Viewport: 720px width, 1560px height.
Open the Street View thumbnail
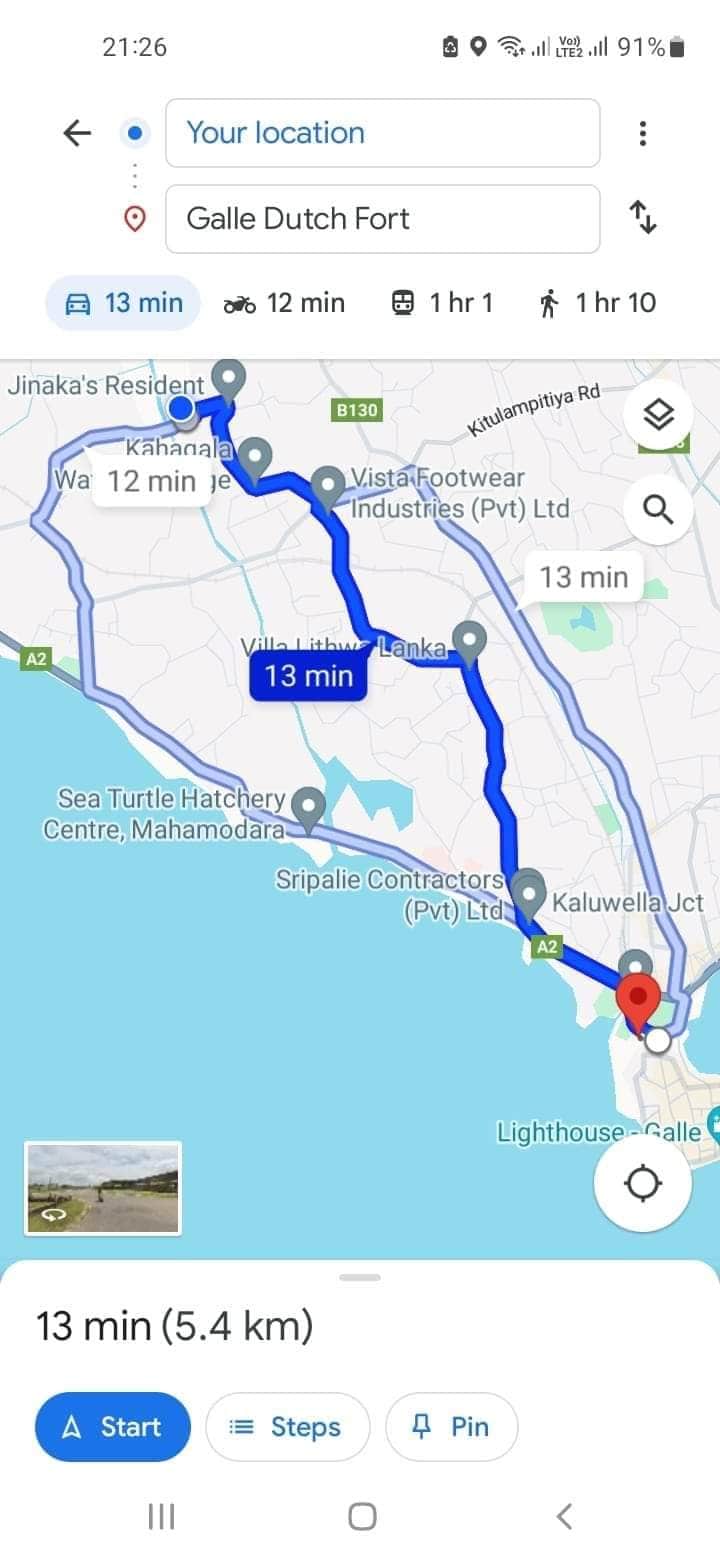coord(103,1188)
